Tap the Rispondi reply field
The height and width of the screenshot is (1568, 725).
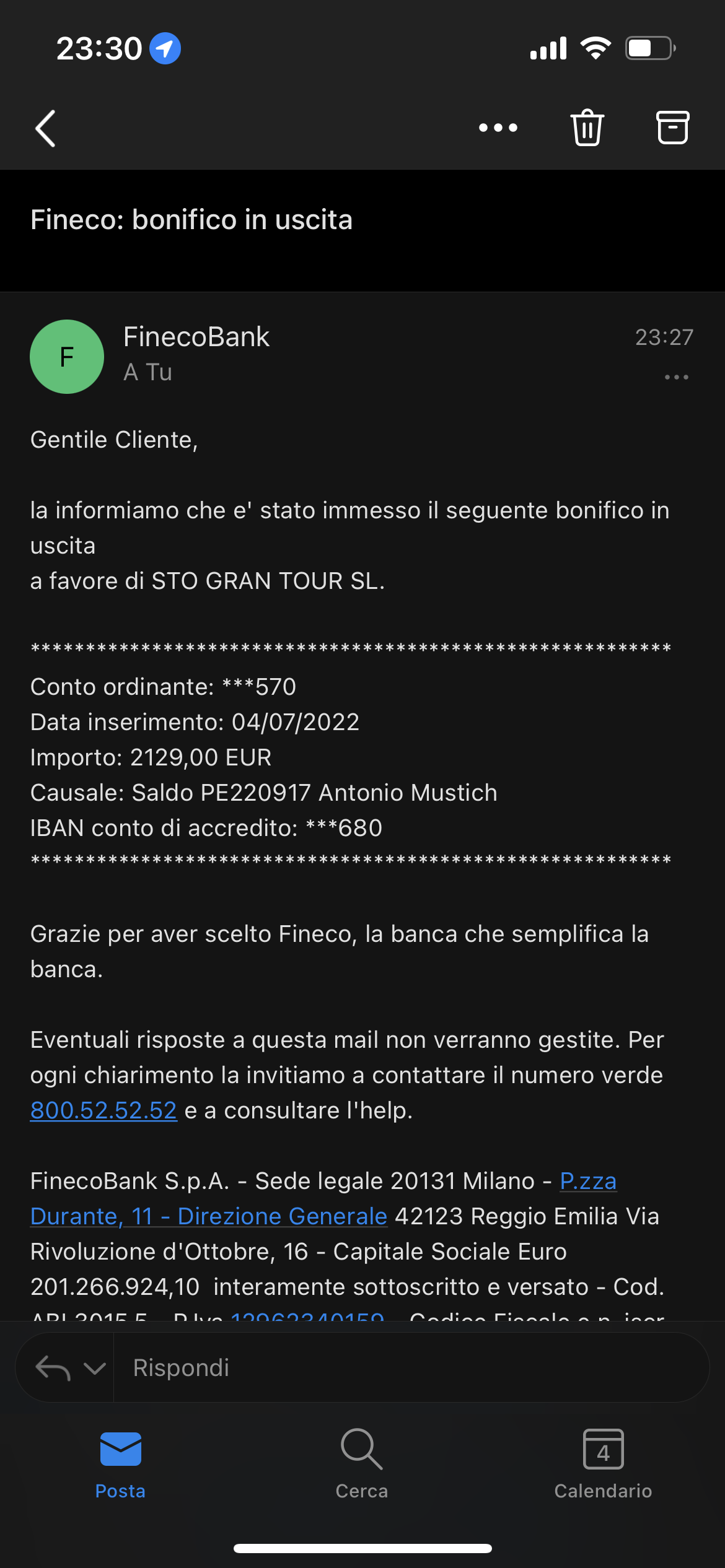411,1367
